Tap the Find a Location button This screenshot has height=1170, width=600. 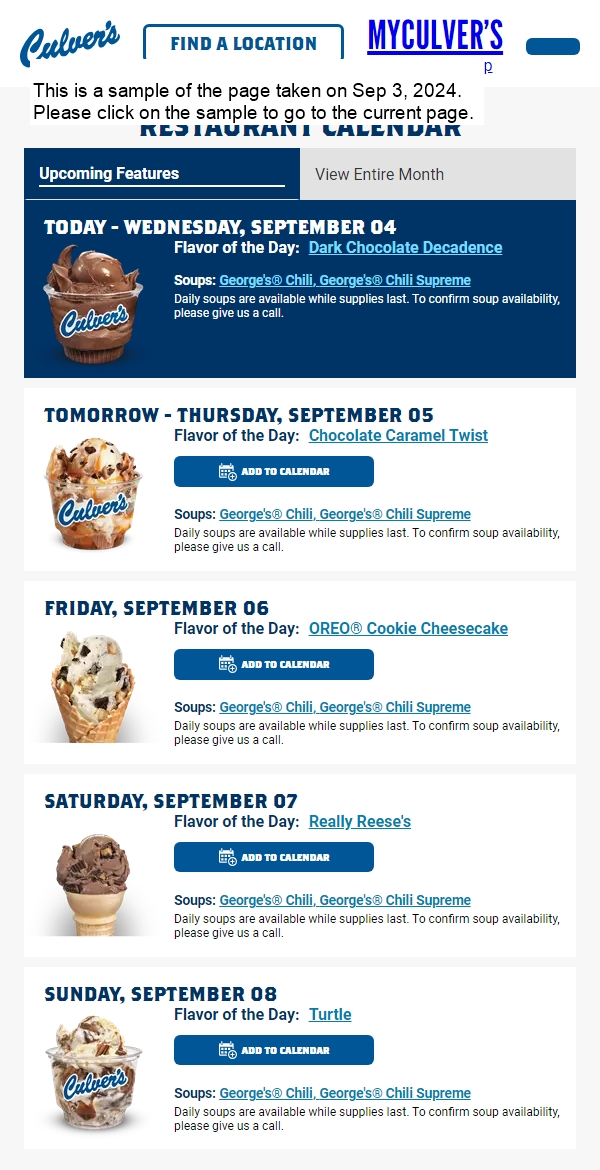[243, 43]
